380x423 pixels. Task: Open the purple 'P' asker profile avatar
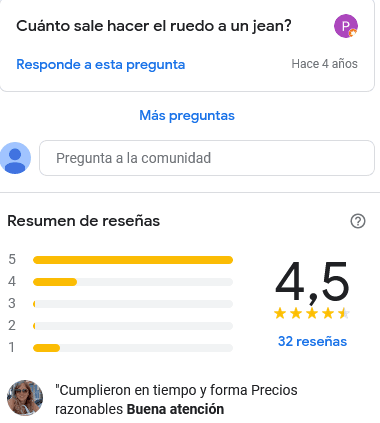point(346,26)
